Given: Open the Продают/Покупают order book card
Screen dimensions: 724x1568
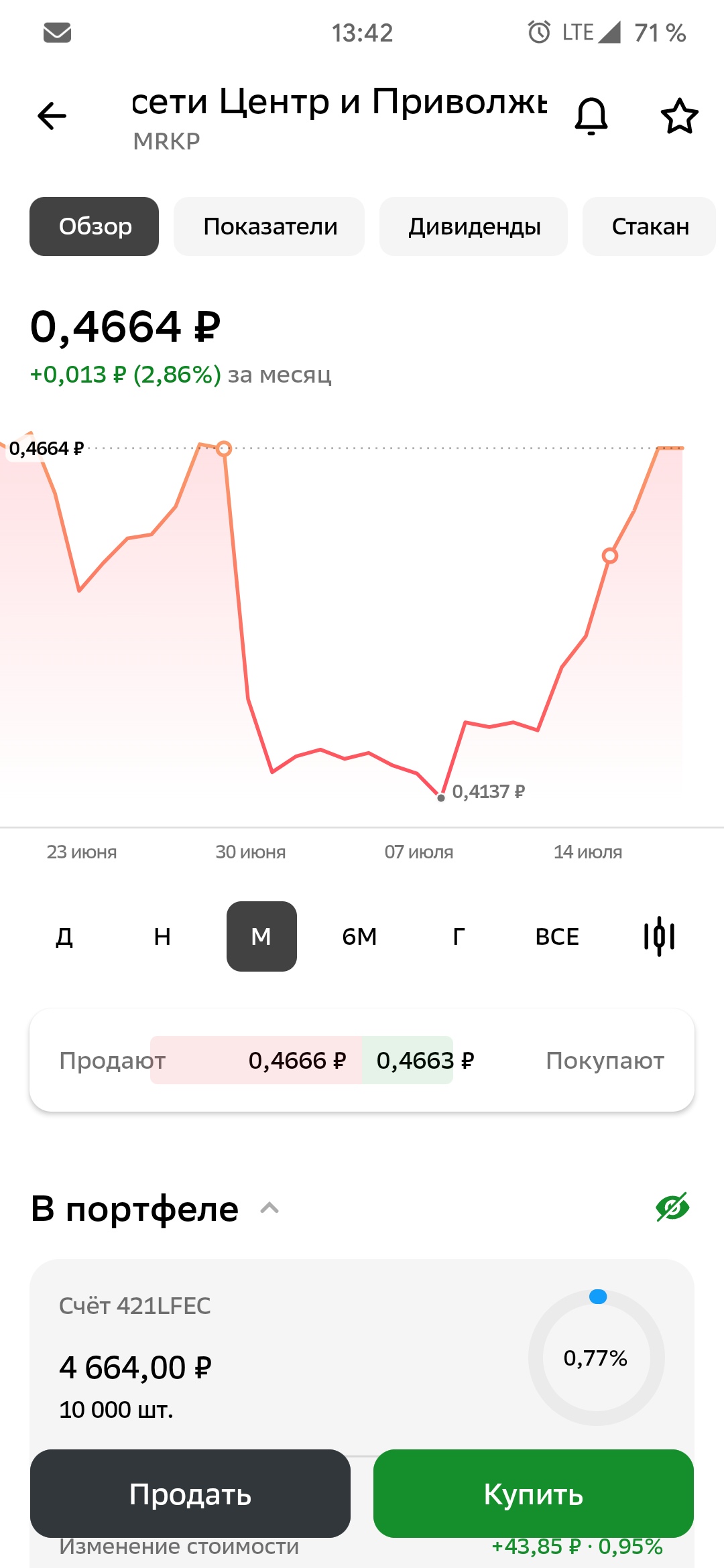Looking at the screenshot, I should tap(362, 1060).
